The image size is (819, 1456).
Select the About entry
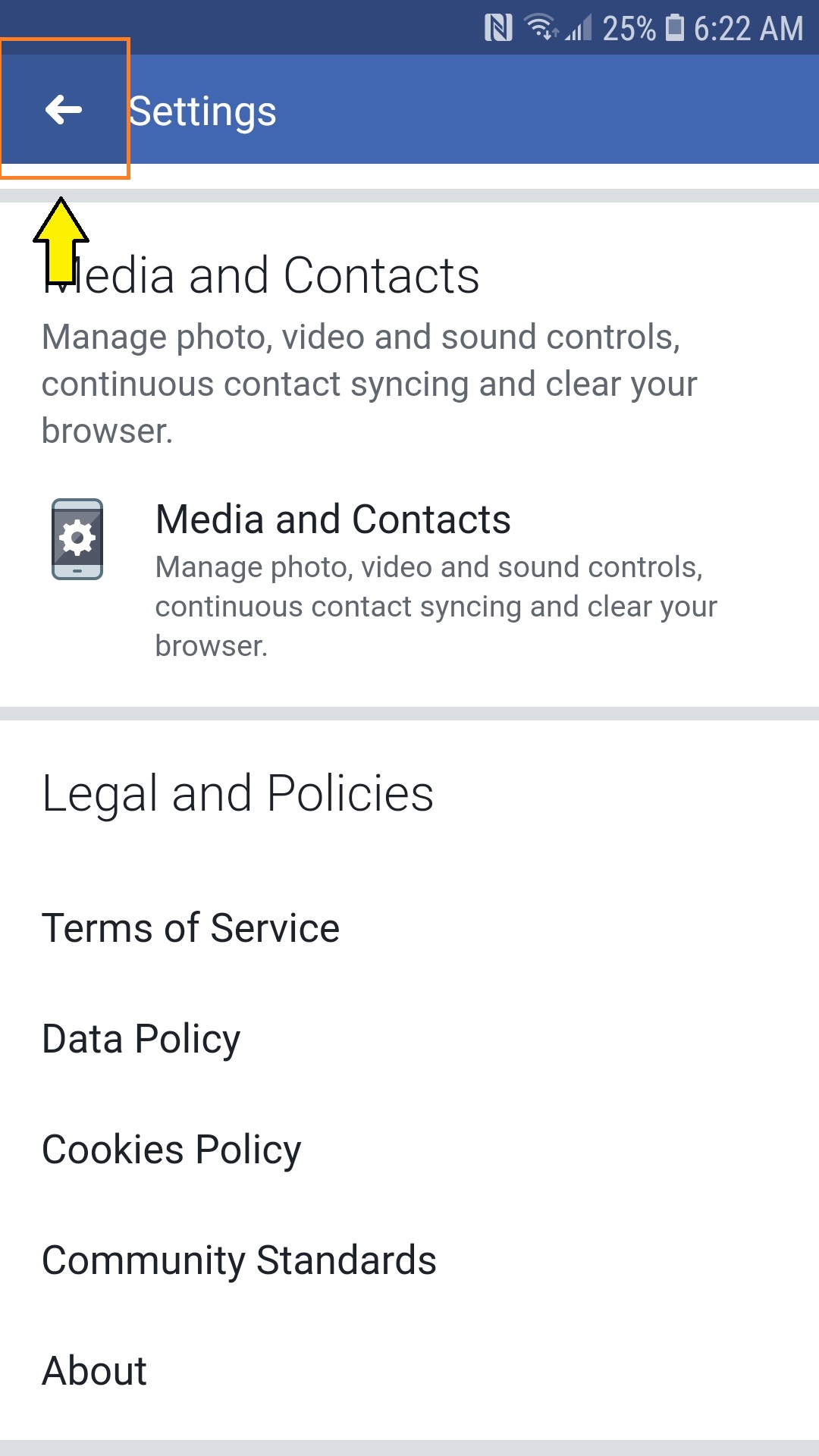94,1370
